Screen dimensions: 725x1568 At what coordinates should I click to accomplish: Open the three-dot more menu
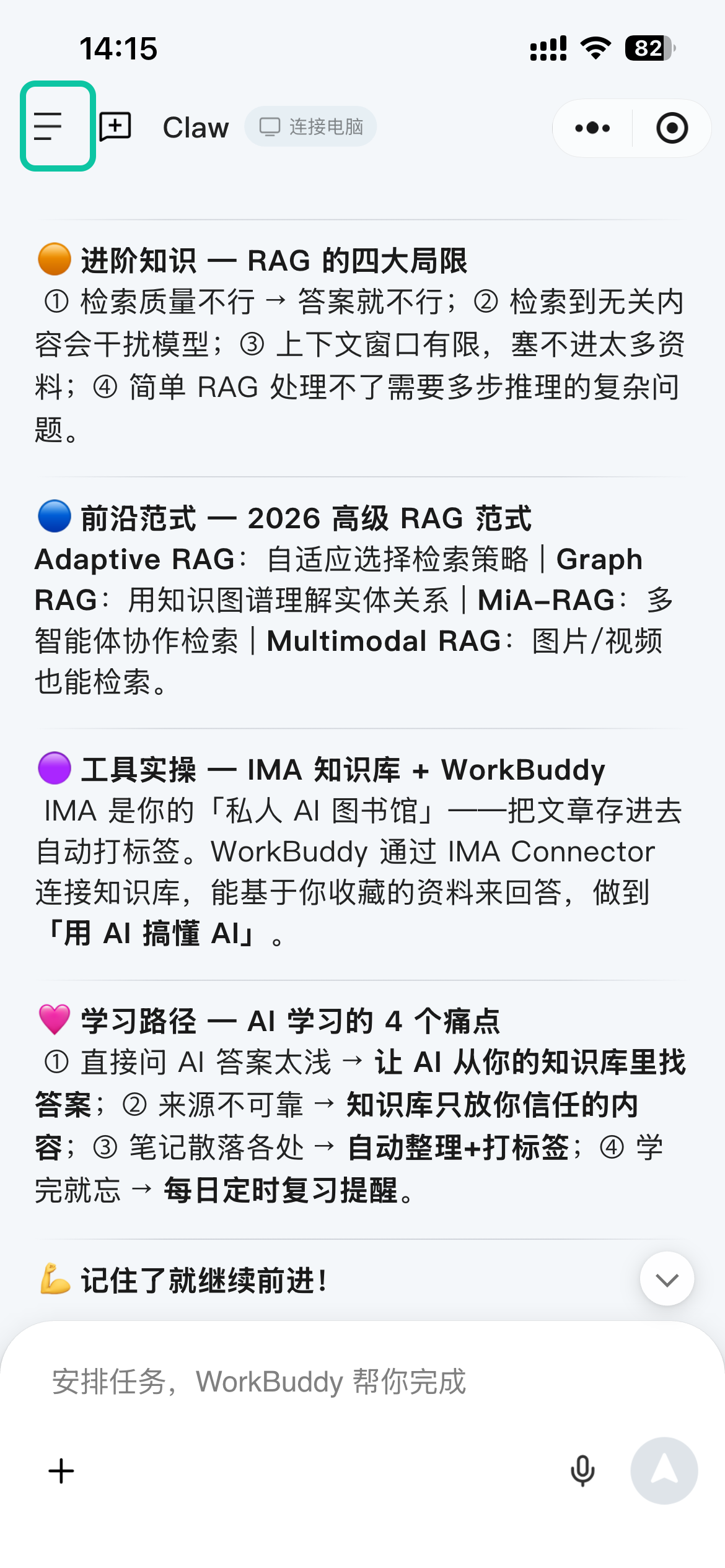point(592,128)
